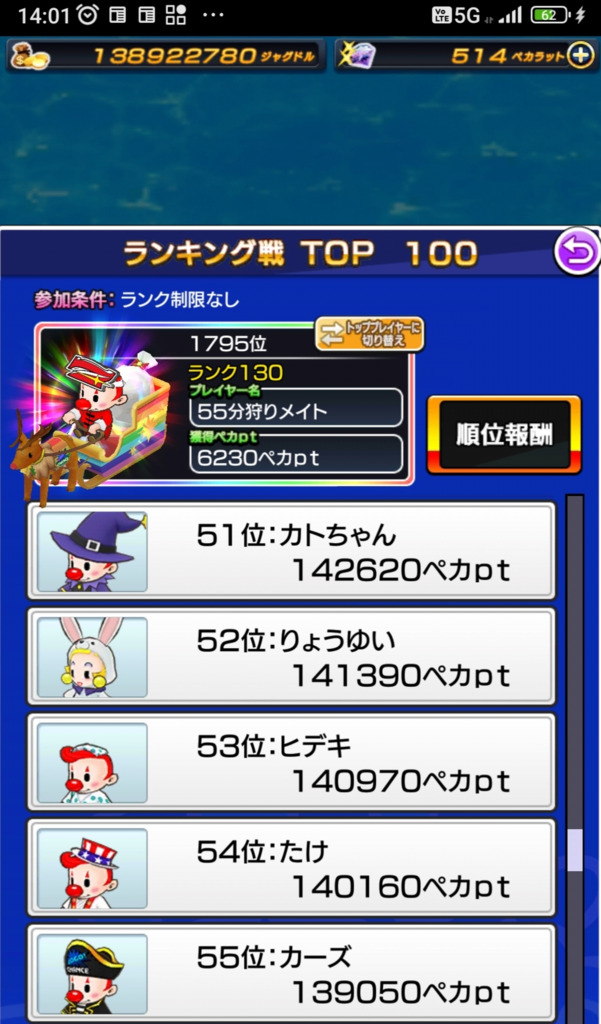Tap トッププレイヤーに切り替え switch button
601x1024 pixels.
(369, 334)
